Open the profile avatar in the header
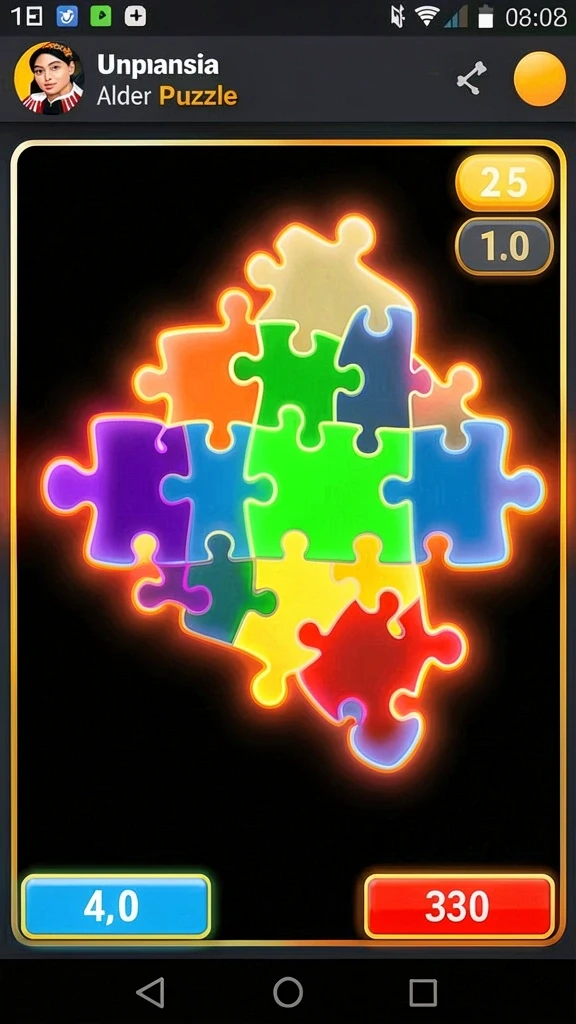 49,78
